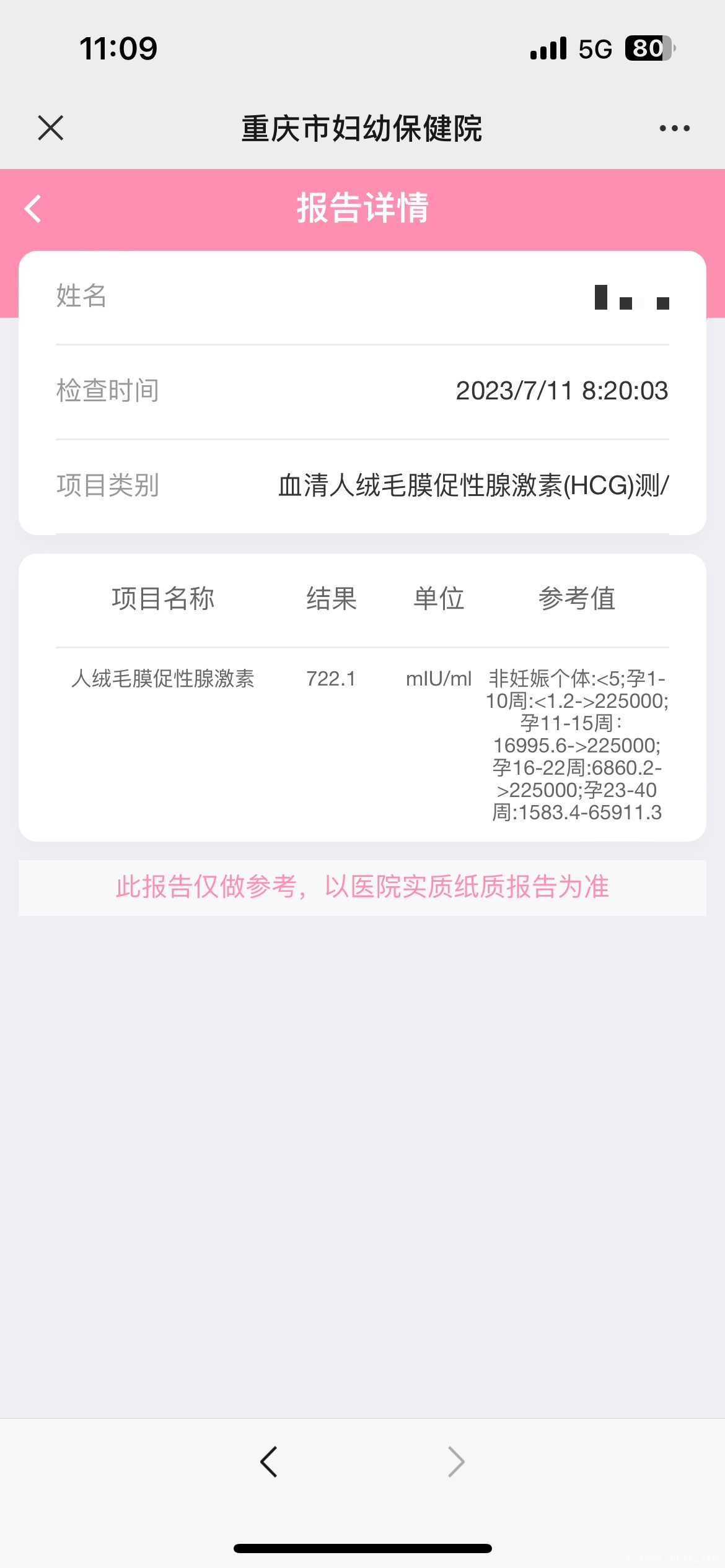Tap the 重庆市妇幼保健院 hospital title
725x1568 pixels.
(362, 128)
